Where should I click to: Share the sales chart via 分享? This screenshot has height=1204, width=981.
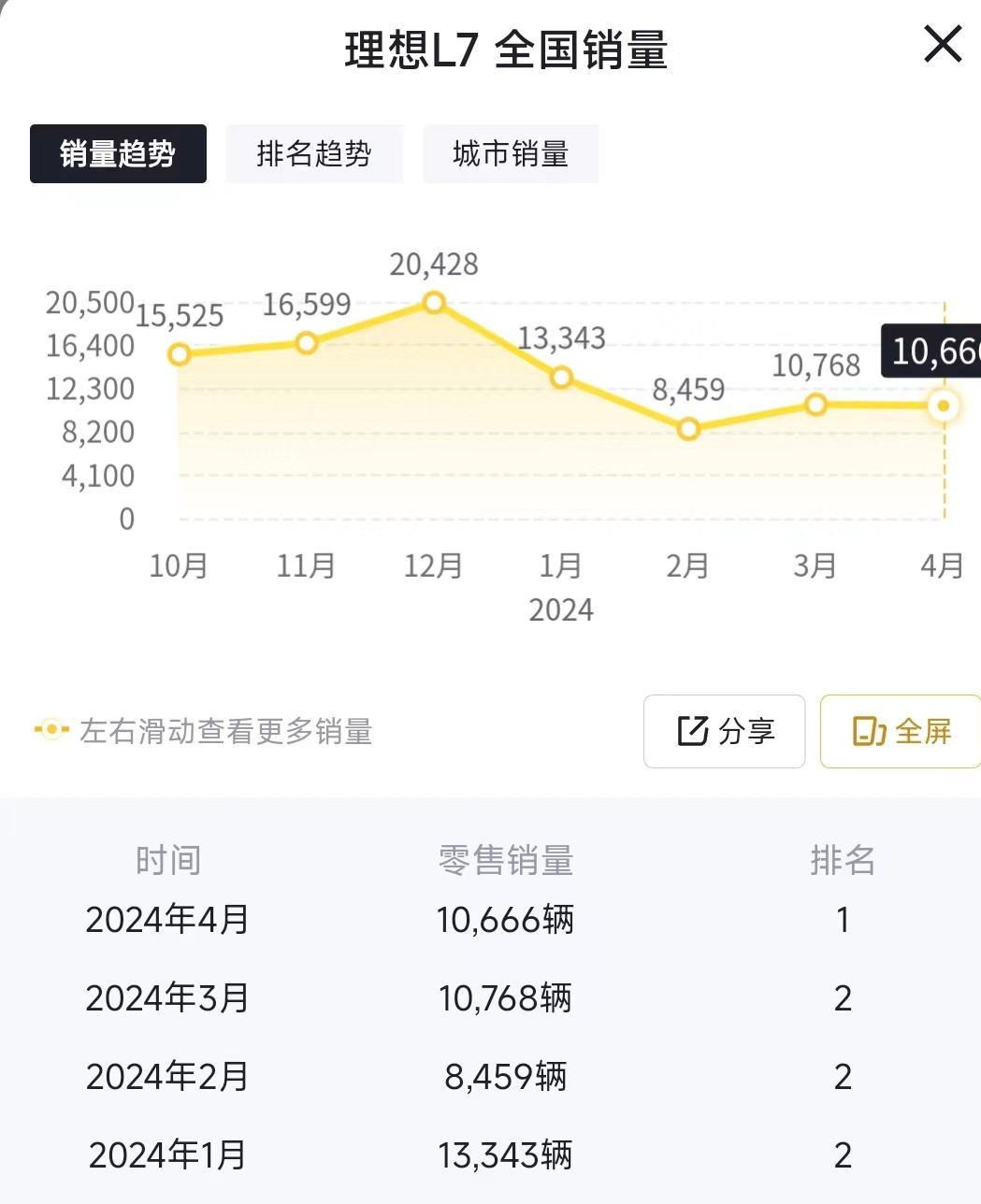(x=724, y=731)
